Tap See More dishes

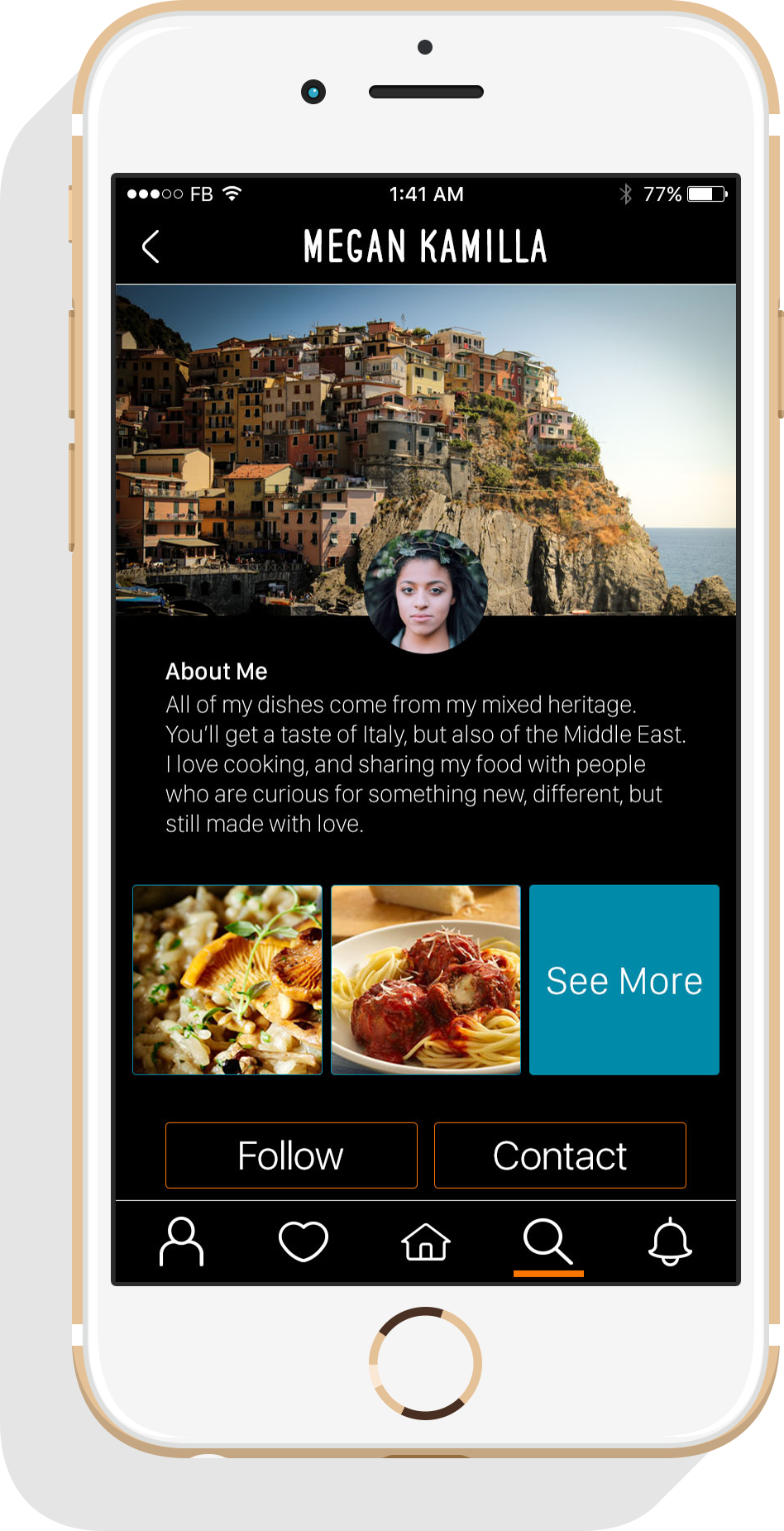point(624,980)
